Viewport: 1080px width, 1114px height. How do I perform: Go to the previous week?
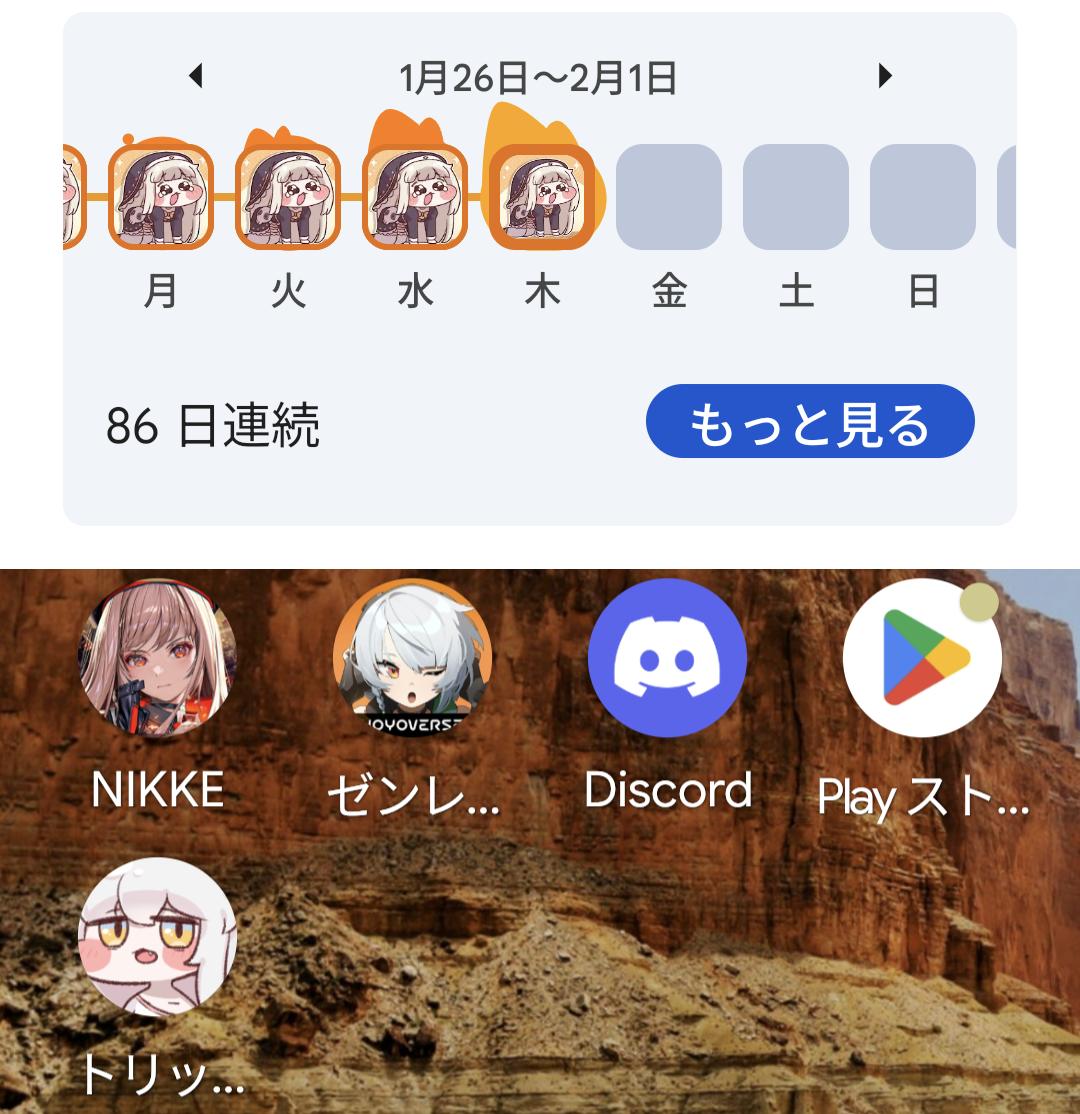click(196, 76)
